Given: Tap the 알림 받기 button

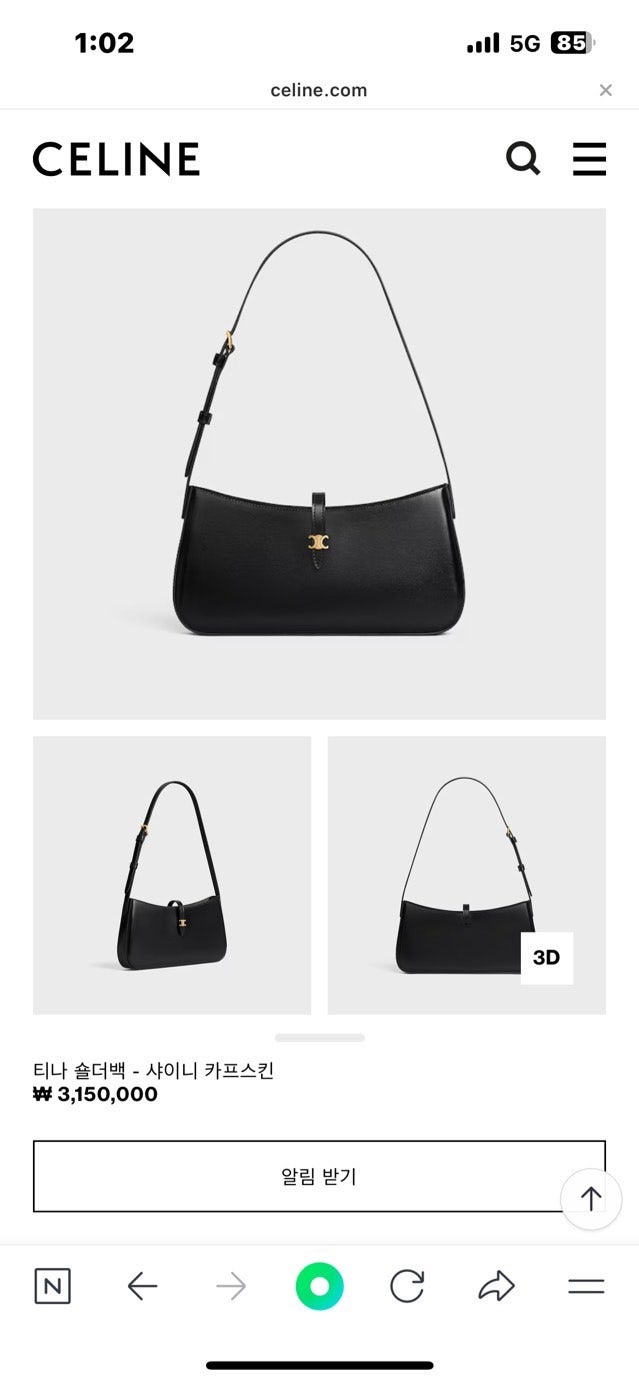Looking at the screenshot, I should [319, 1176].
